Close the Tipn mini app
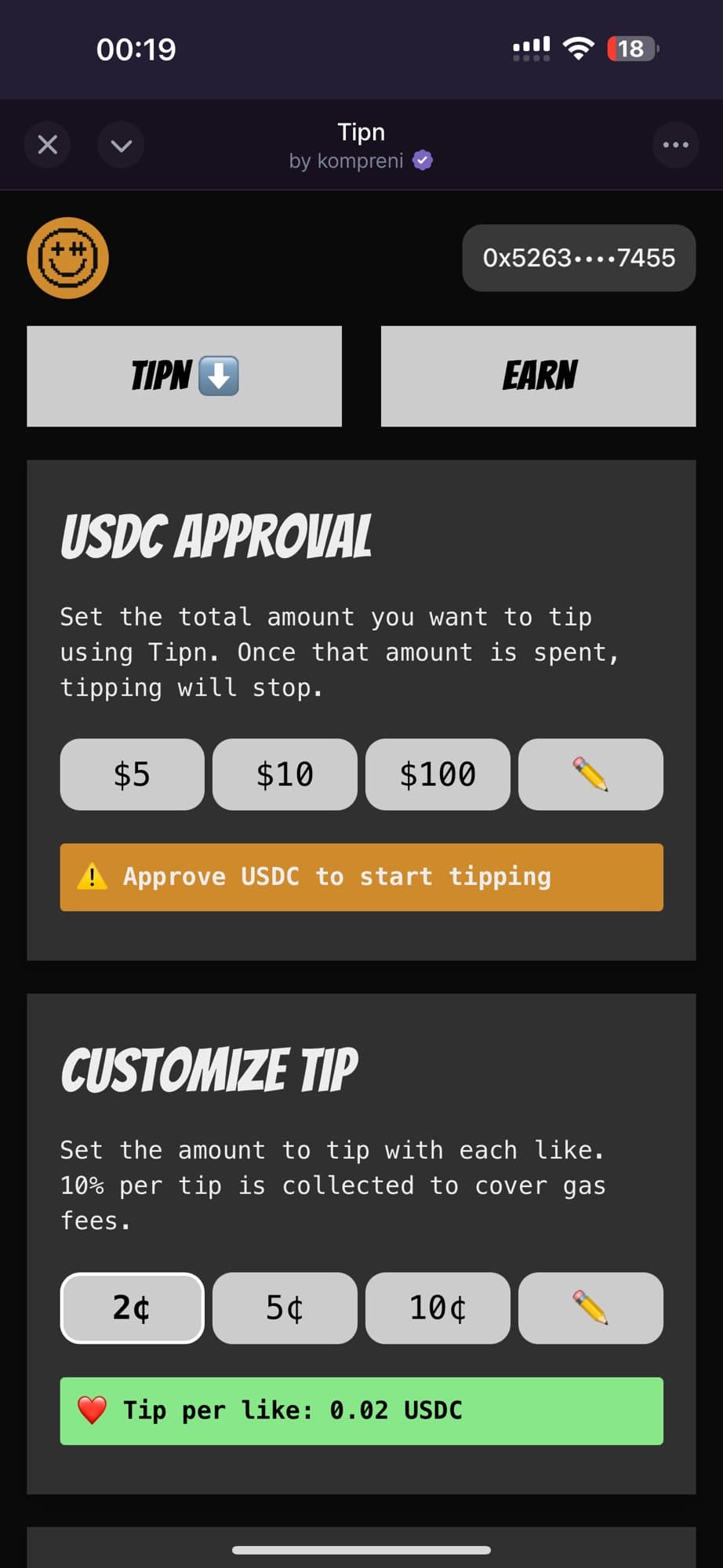The width and height of the screenshot is (723, 1568). (47, 145)
